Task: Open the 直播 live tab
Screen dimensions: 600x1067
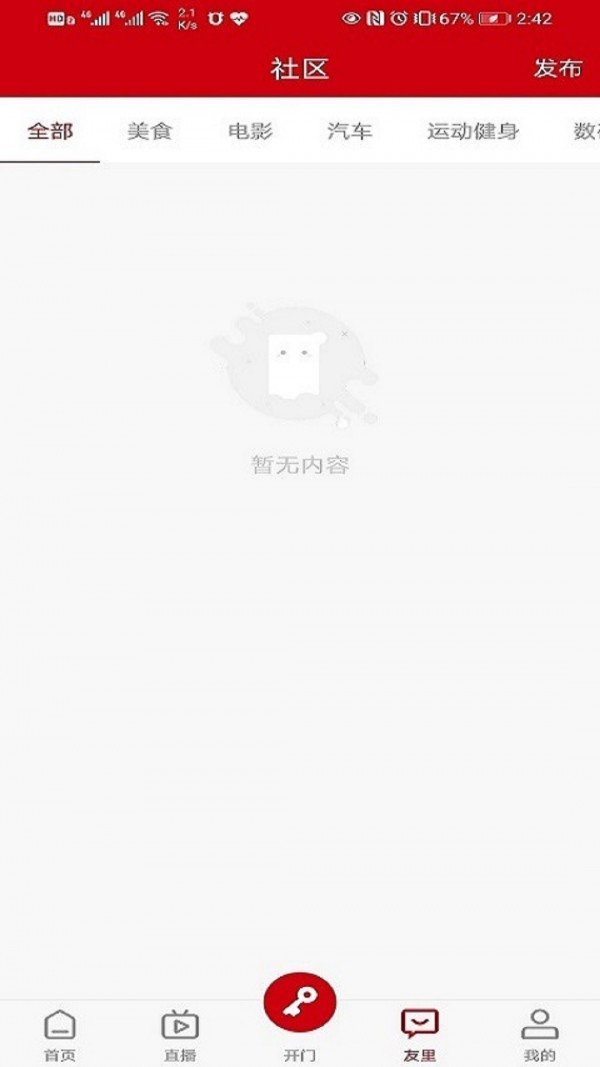Action: tap(180, 1034)
